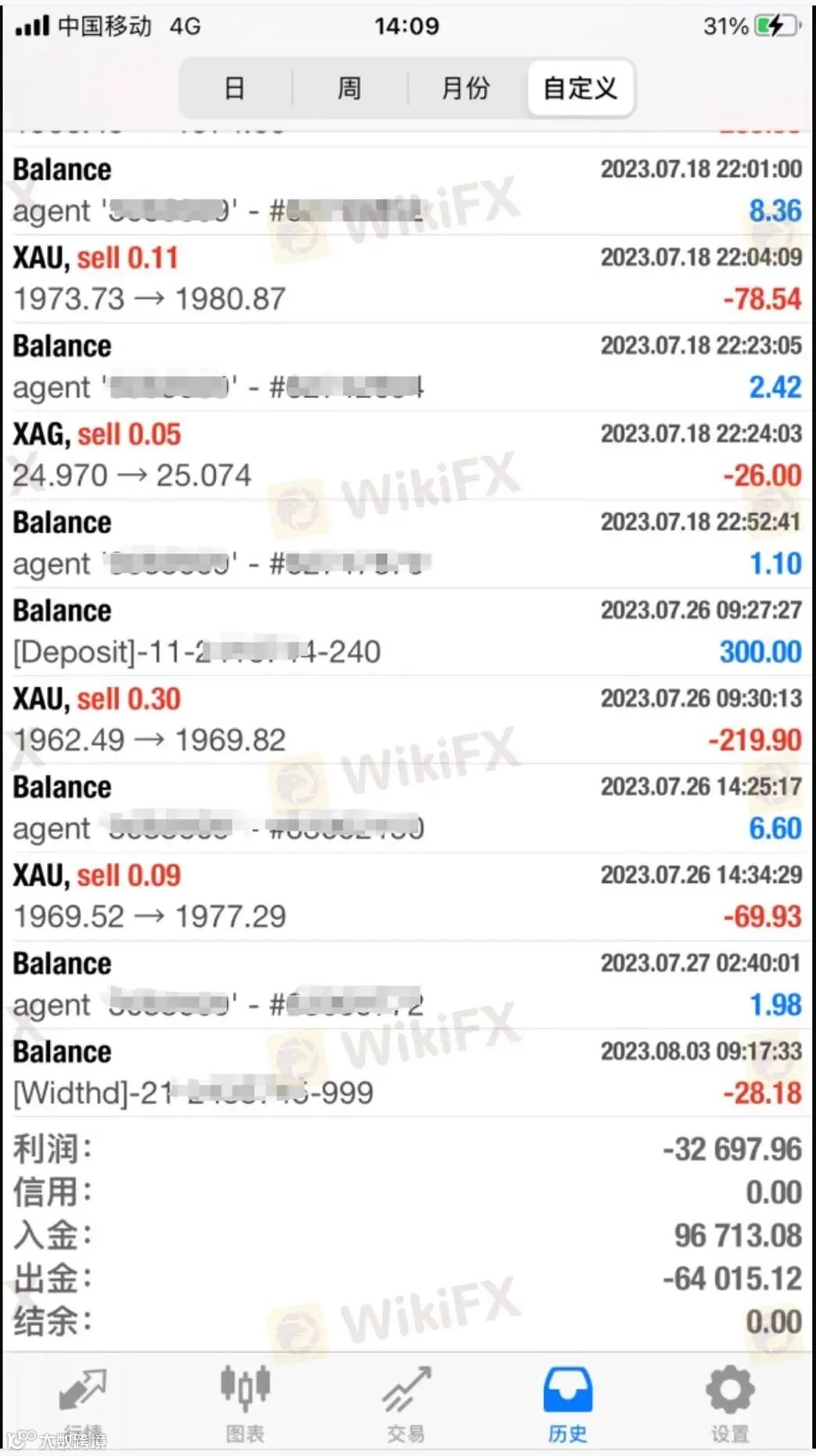Open the XAU sell 0.30 trade entry
Viewport: 816px width, 1456px height.
pyautogui.click(x=406, y=720)
